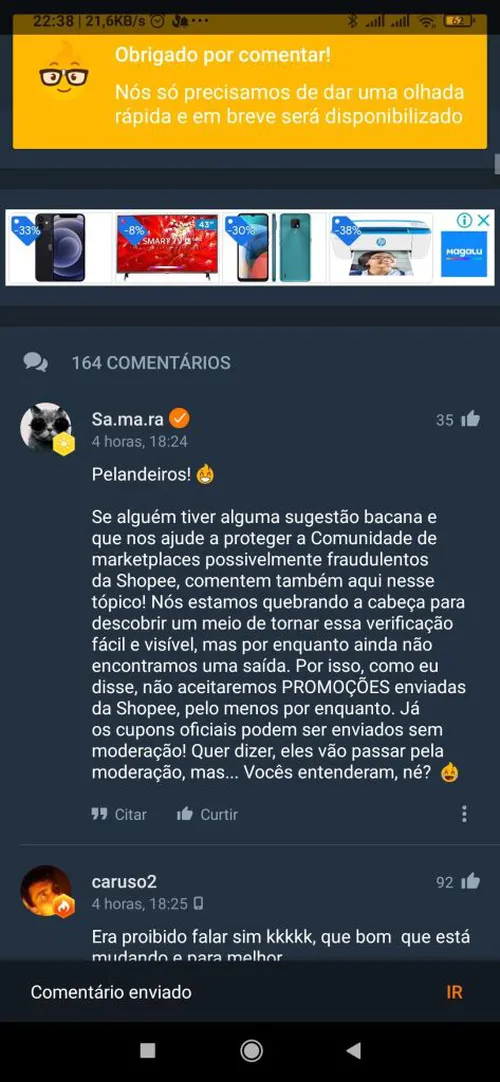Tap thumbs-up icon beside 35 on Sa.ma.ra's comment
This screenshot has height=1082, width=500.
tap(470, 419)
